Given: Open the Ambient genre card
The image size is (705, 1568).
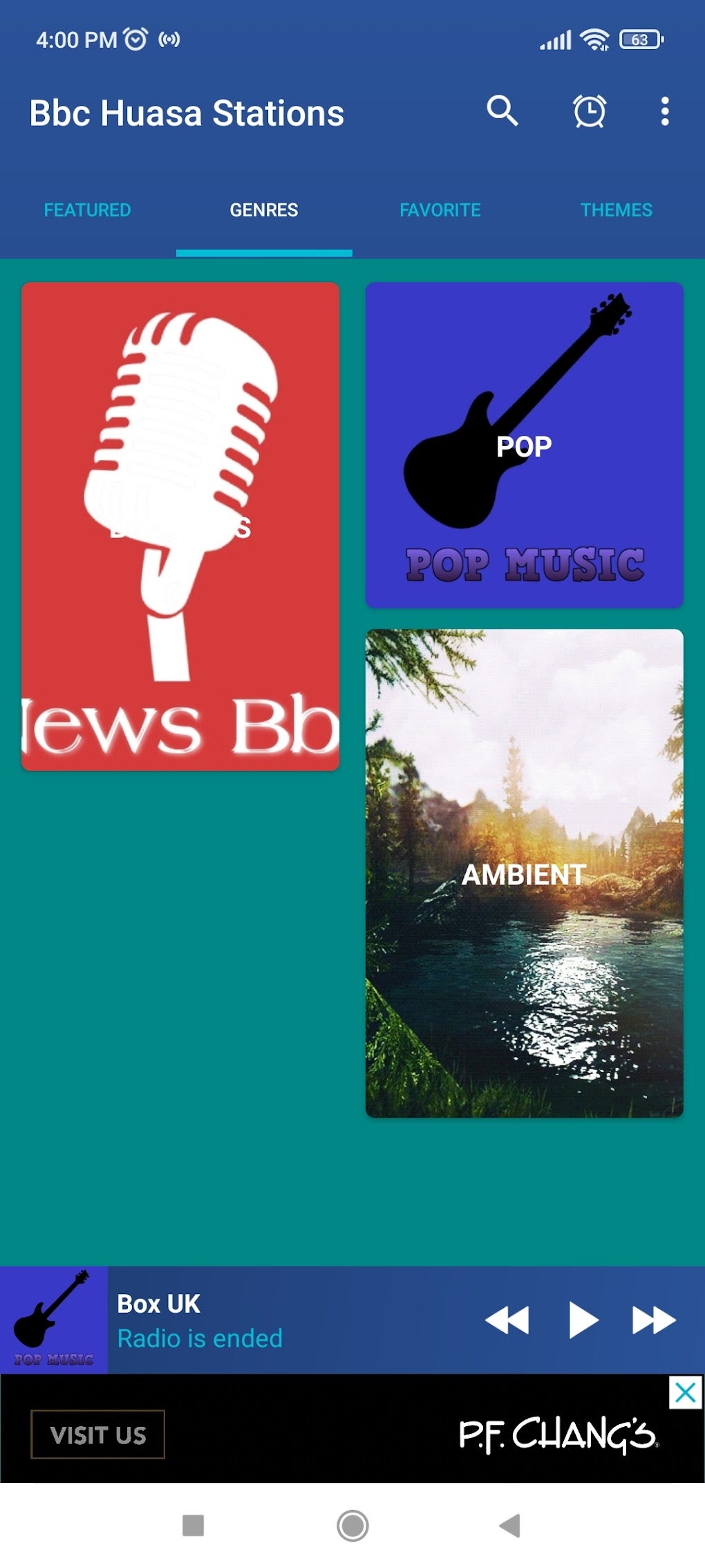Looking at the screenshot, I should [x=524, y=873].
